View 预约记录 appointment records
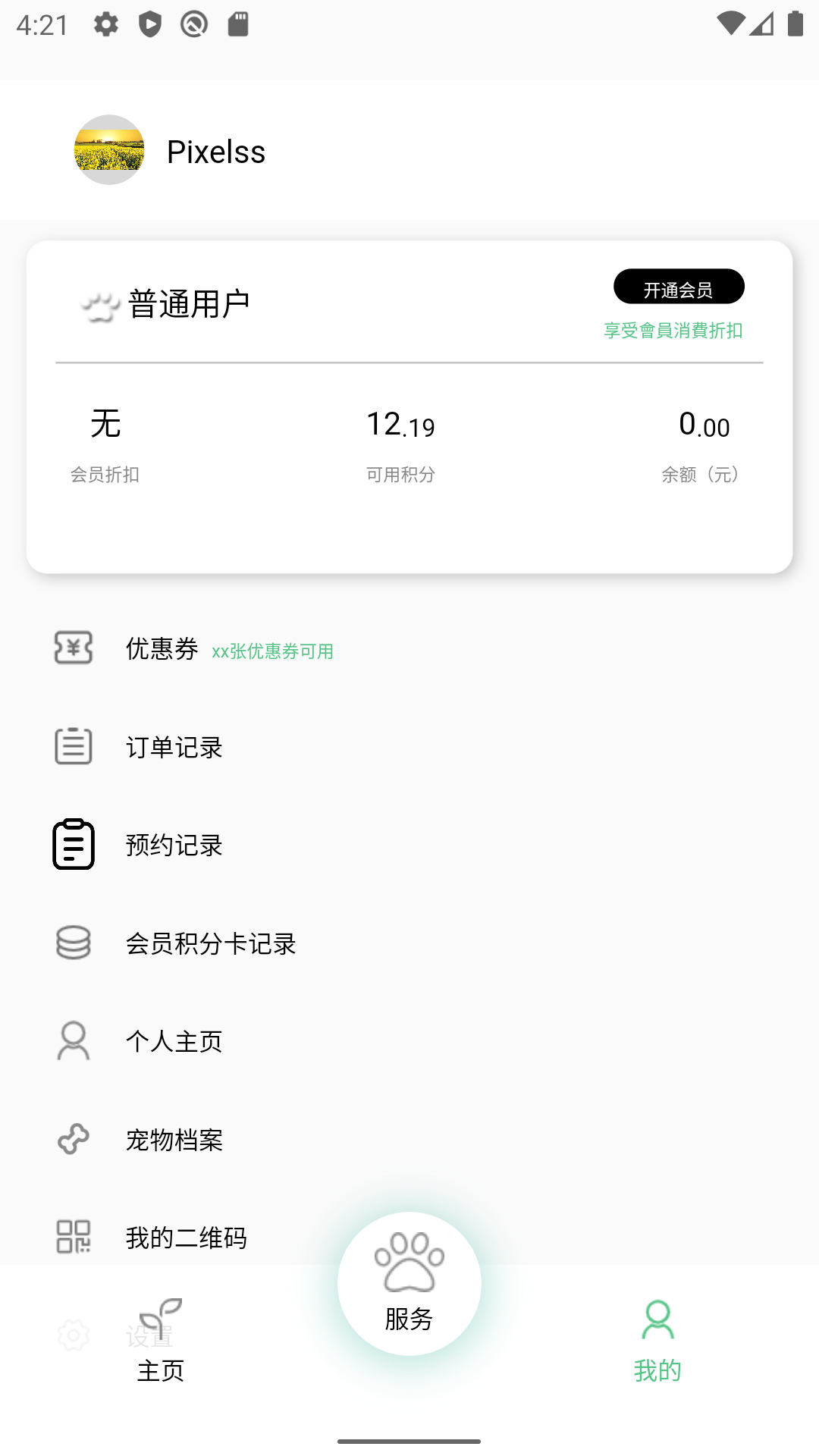819x1456 pixels. point(174,845)
